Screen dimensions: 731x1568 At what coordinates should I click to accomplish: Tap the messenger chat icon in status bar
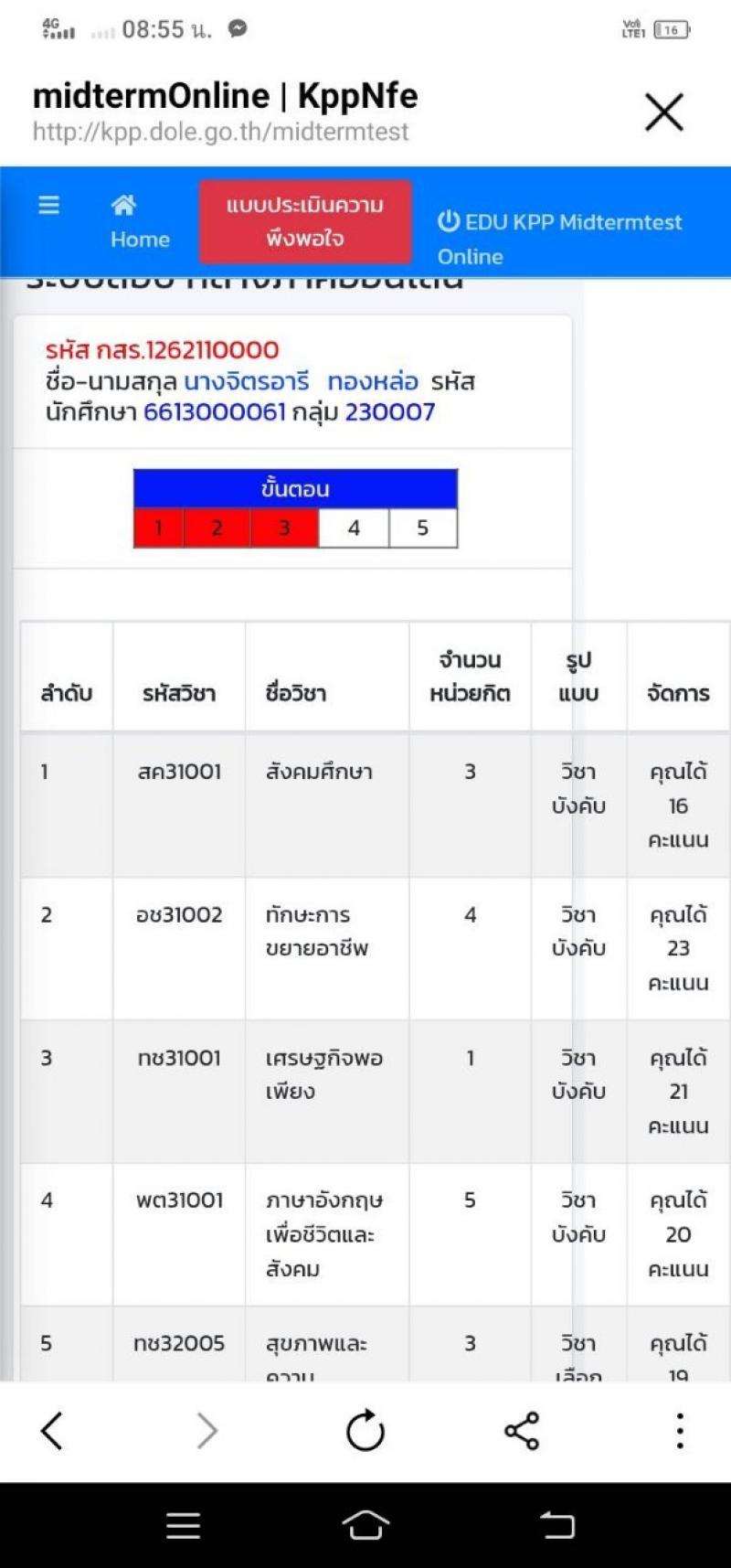click(x=238, y=30)
